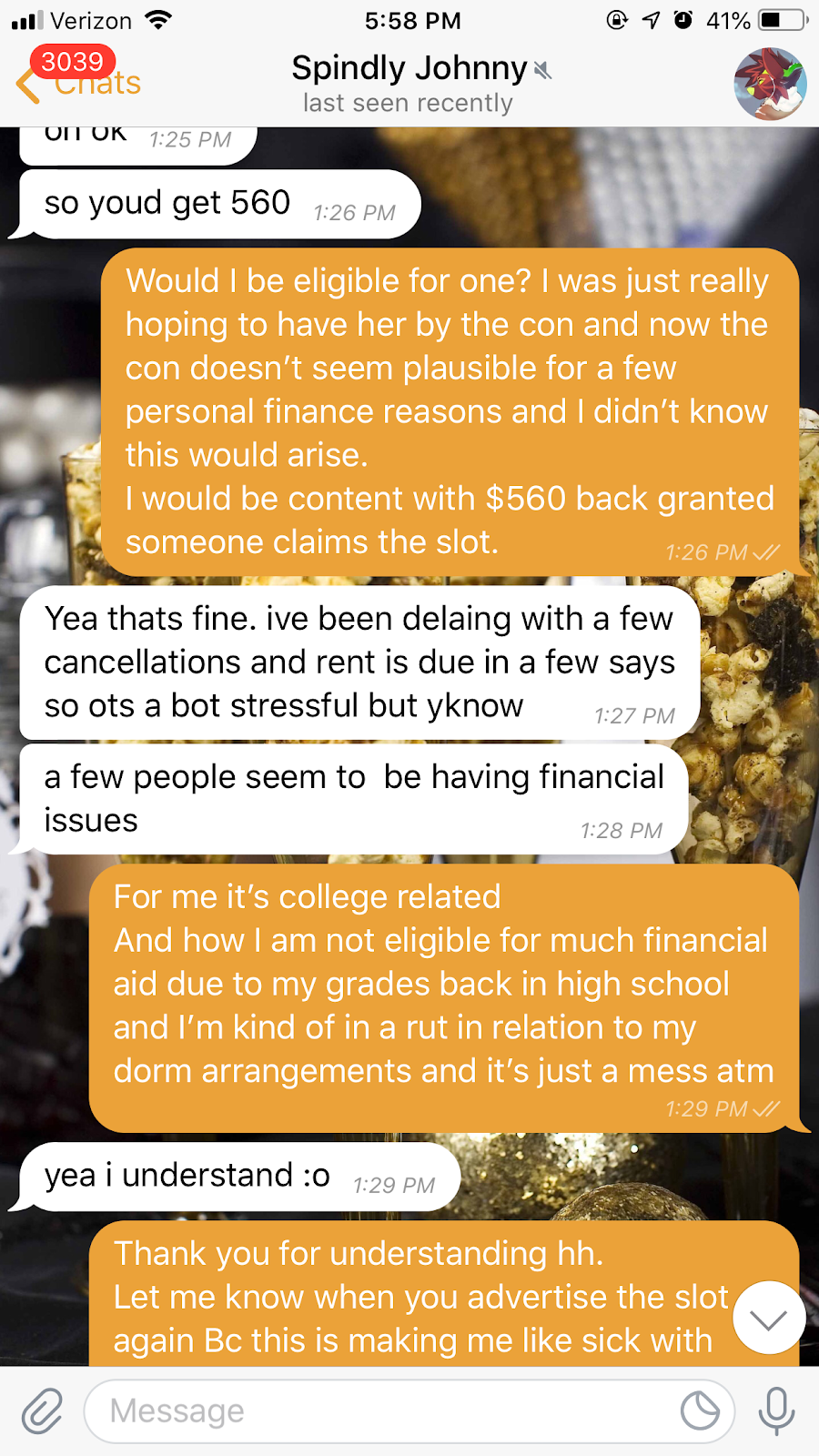Open Spindly Johnny's chat info header
The width and height of the screenshot is (819, 1456).
[409, 84]
